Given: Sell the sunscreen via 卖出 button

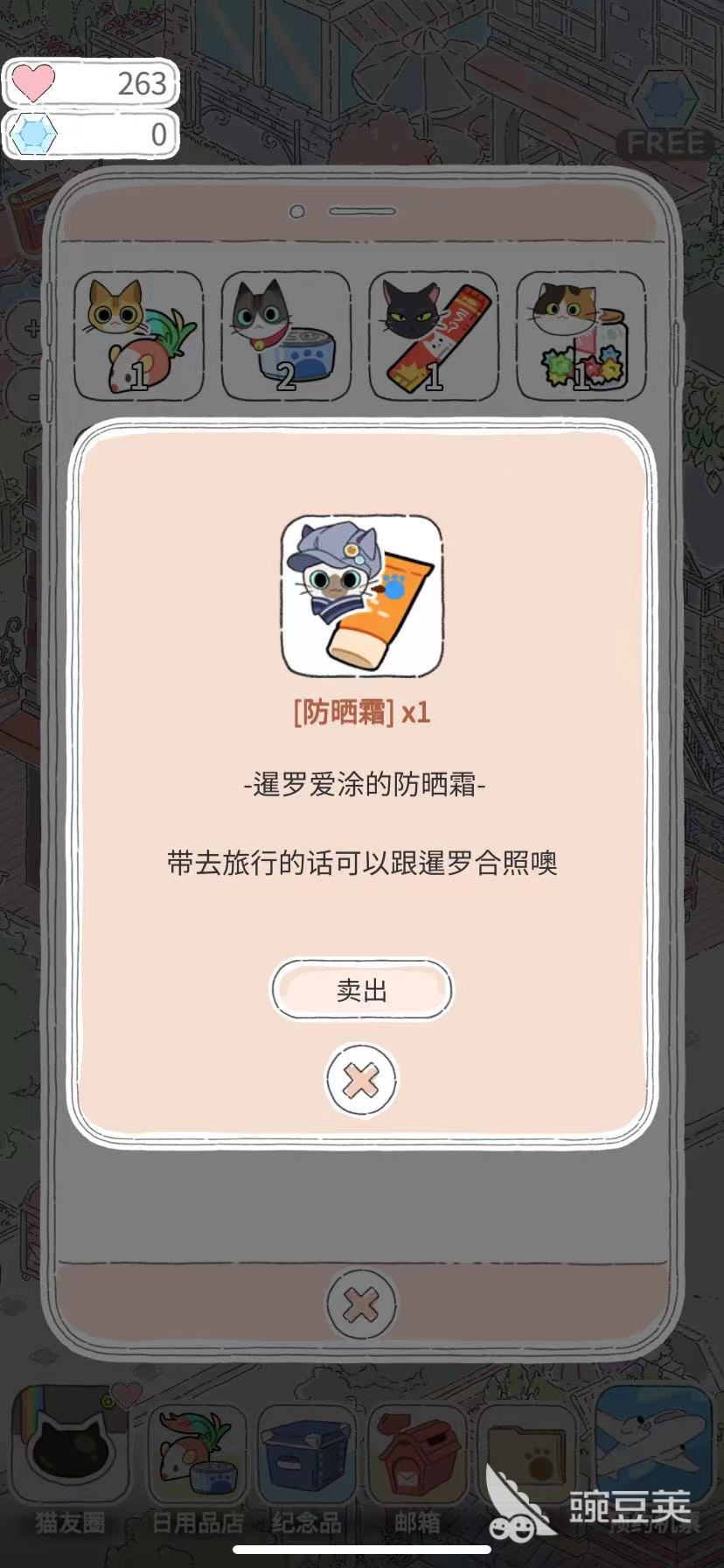Looking at the screenshot, I should click(x=361, y=990).
